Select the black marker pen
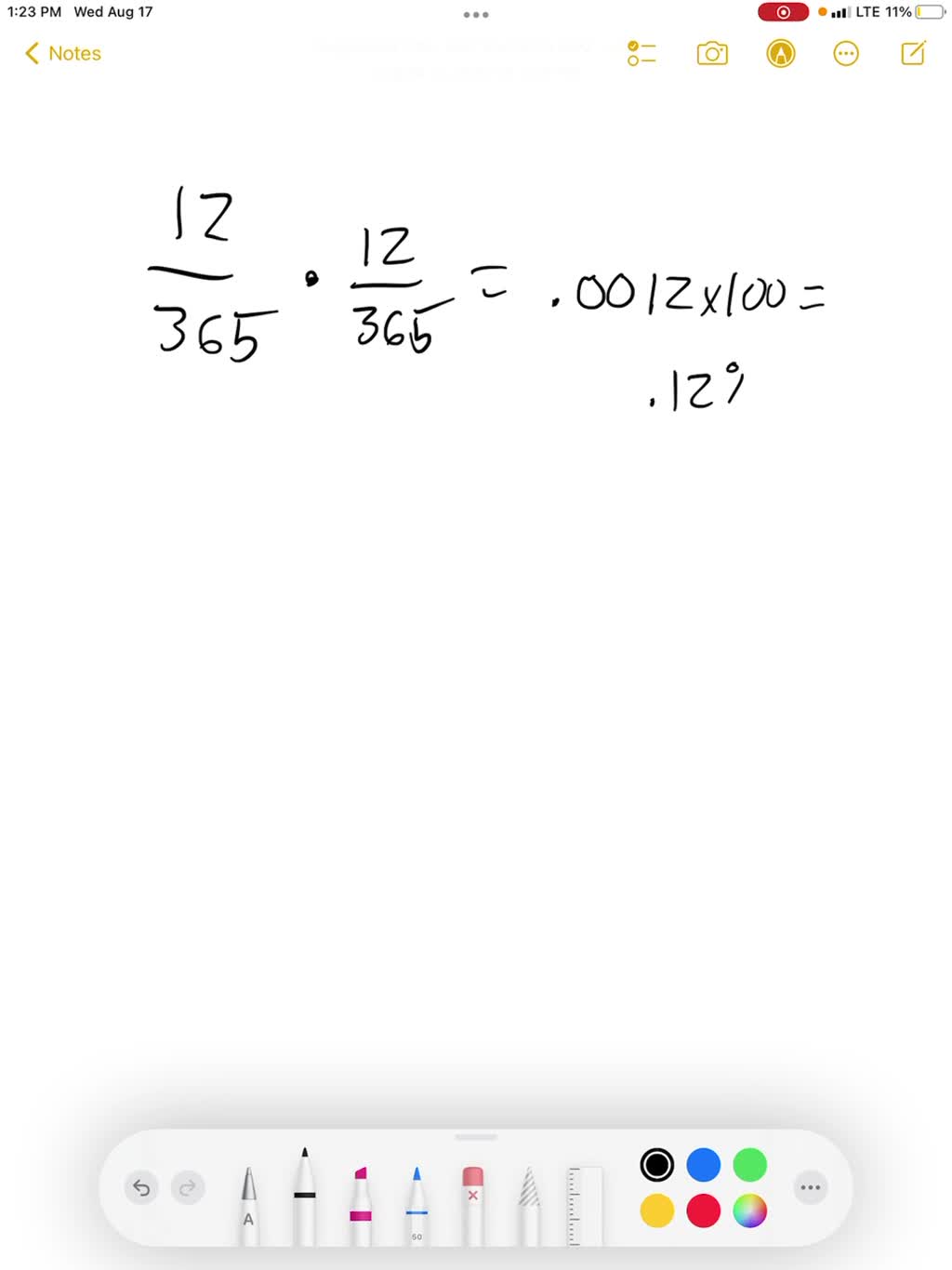952x1270 pixels. (x=305, y=1197)
